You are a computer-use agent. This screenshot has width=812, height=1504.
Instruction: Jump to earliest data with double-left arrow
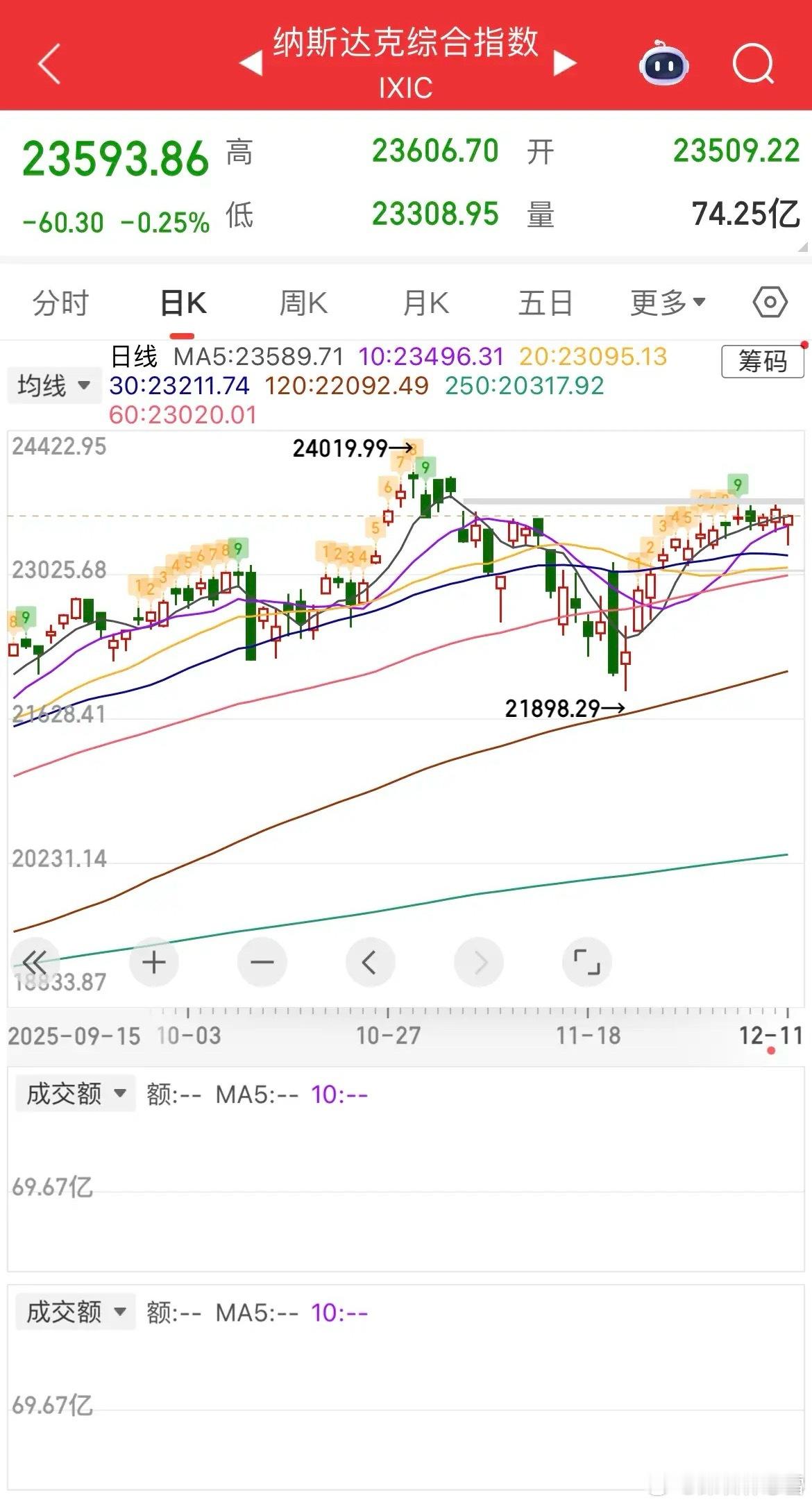tap(35, 961)
